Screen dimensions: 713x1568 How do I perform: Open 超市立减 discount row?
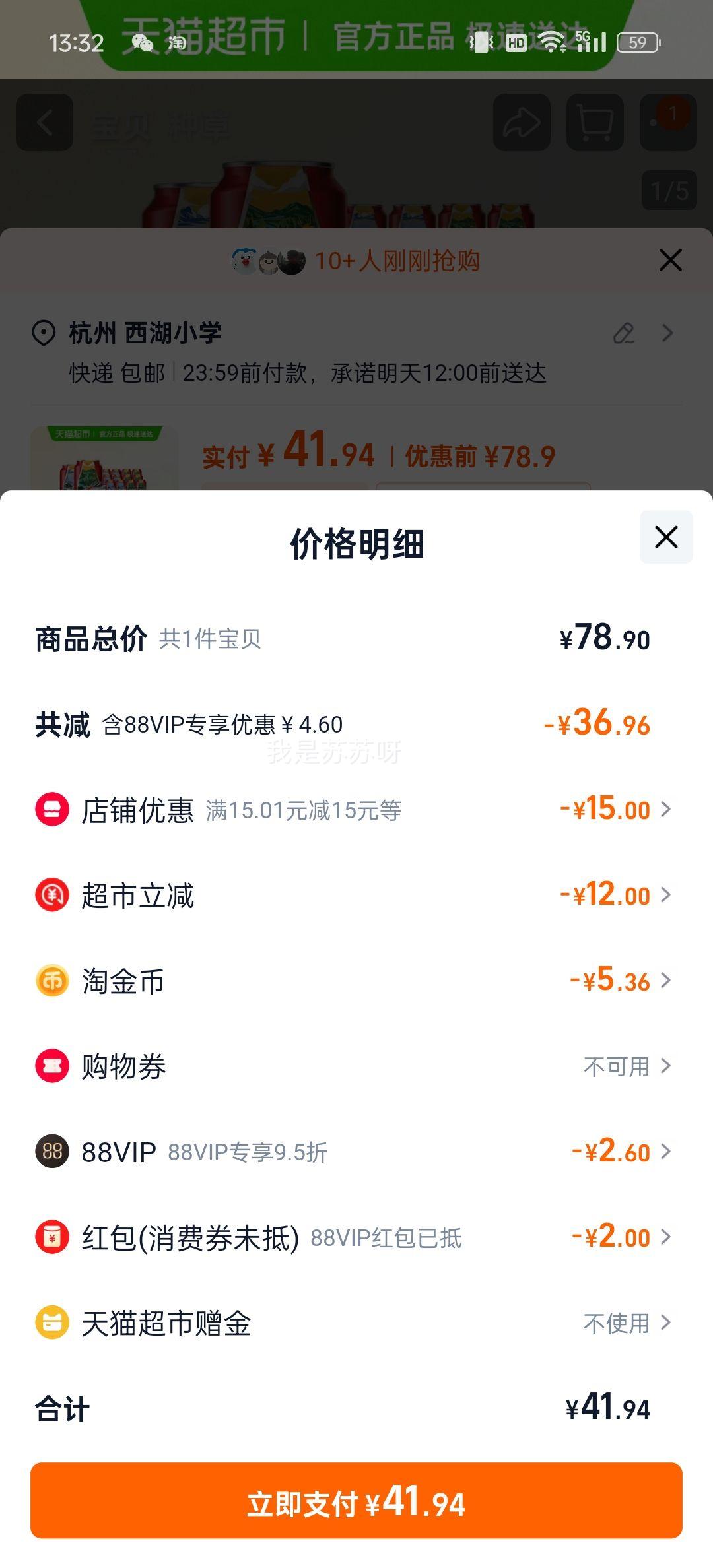tap(356, 896)
